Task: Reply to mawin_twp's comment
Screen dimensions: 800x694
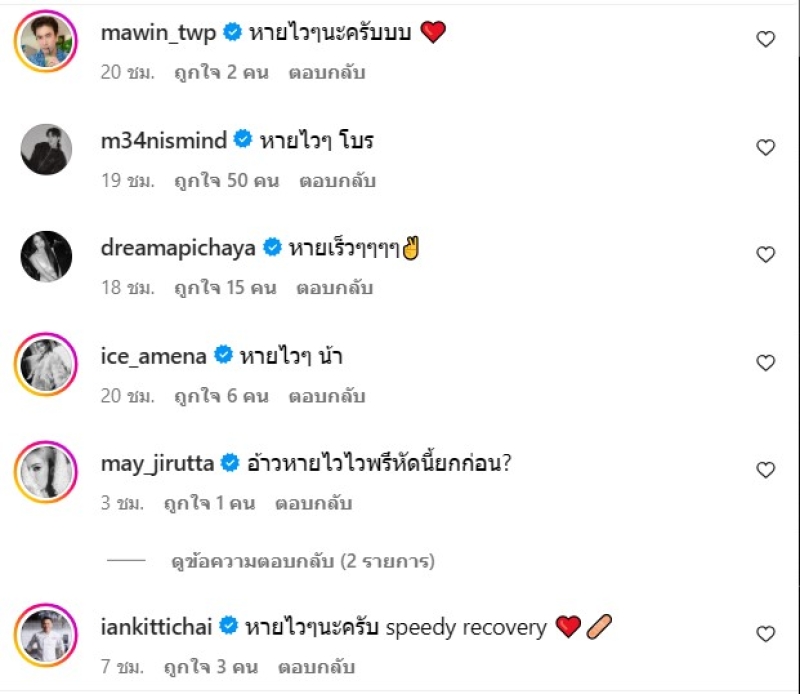Action: coord(326,73)
